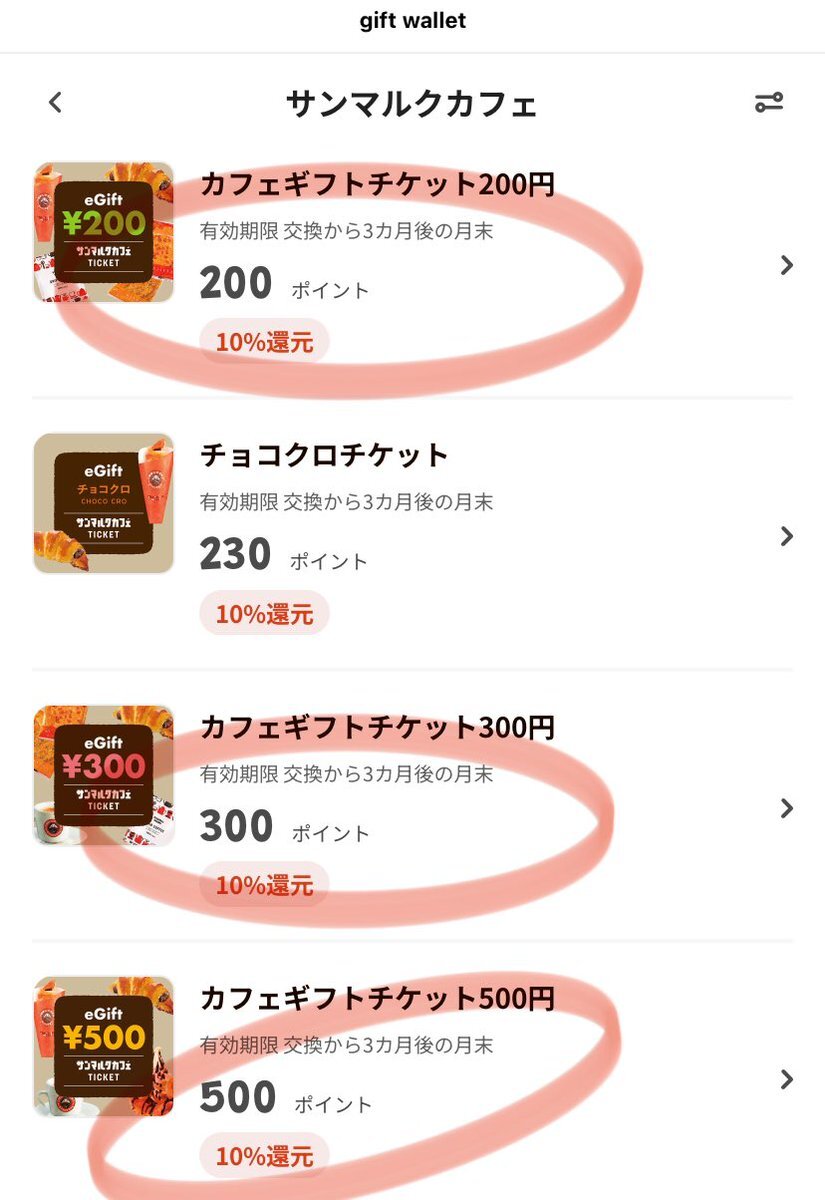Viewport: 825px width, 1200px height.
Task: Select the チョコクロチケット item
Action: 325,456
